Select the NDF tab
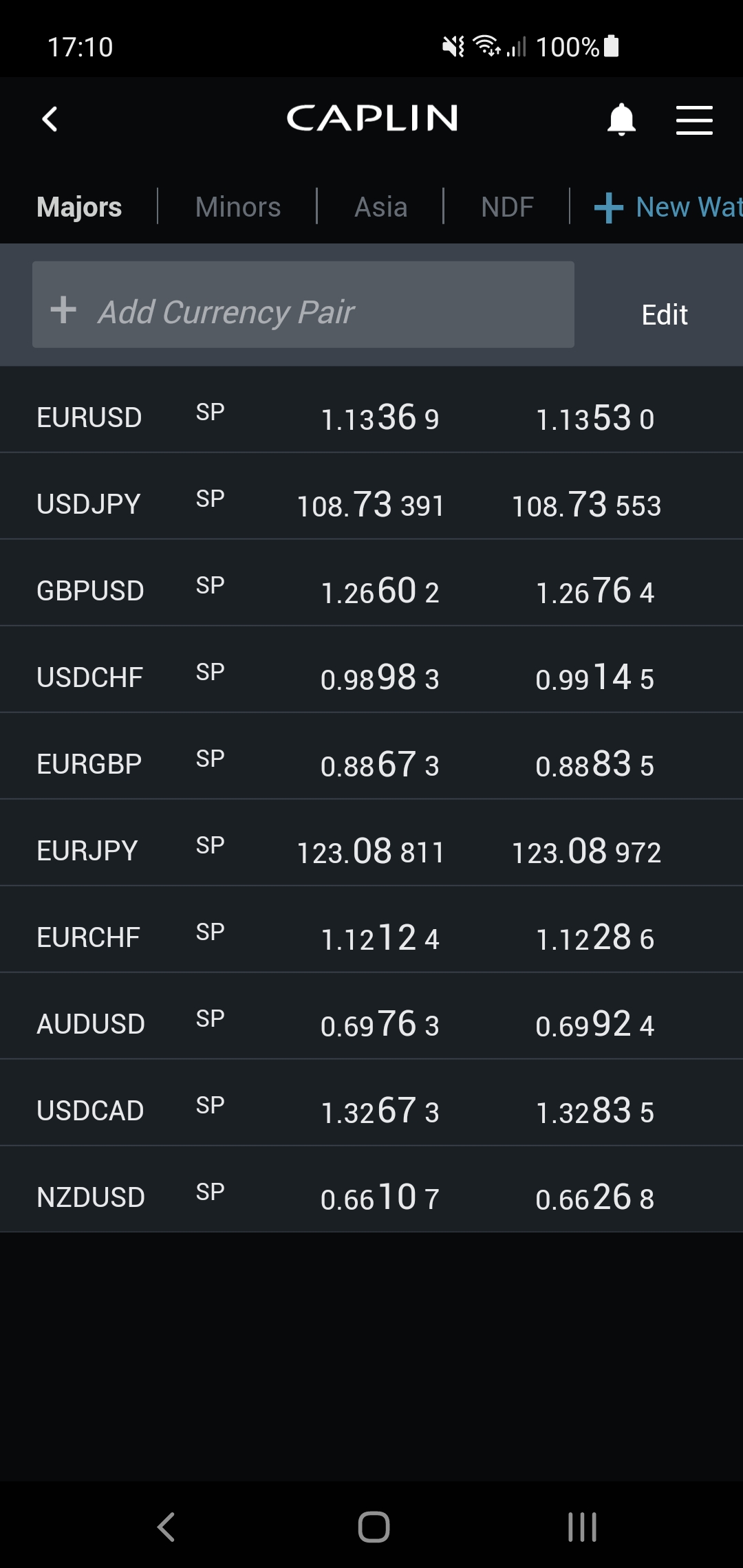The image size is (743, 1568). point(507,207)
